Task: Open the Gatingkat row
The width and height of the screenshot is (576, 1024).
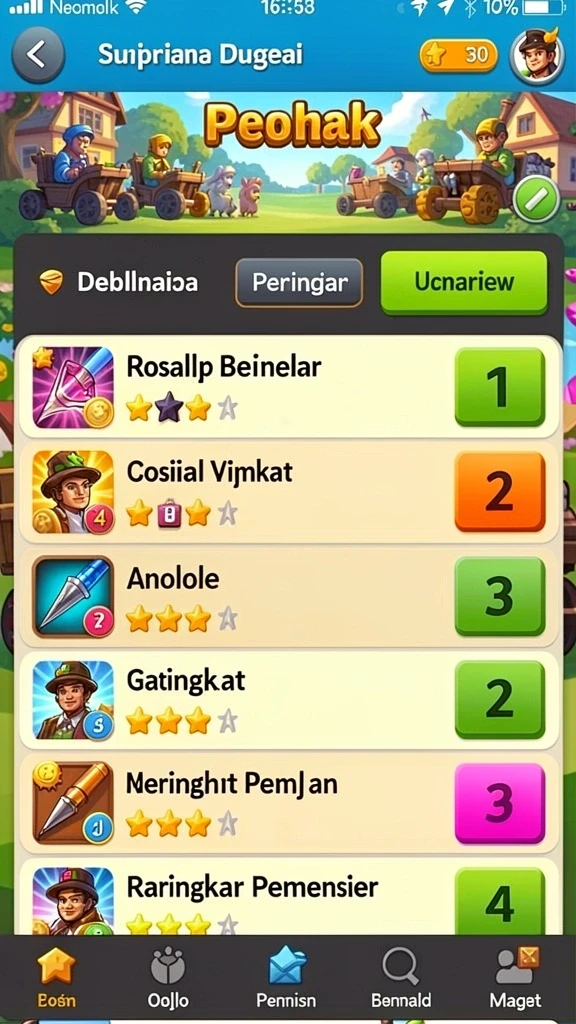Action: click(290, 699)
